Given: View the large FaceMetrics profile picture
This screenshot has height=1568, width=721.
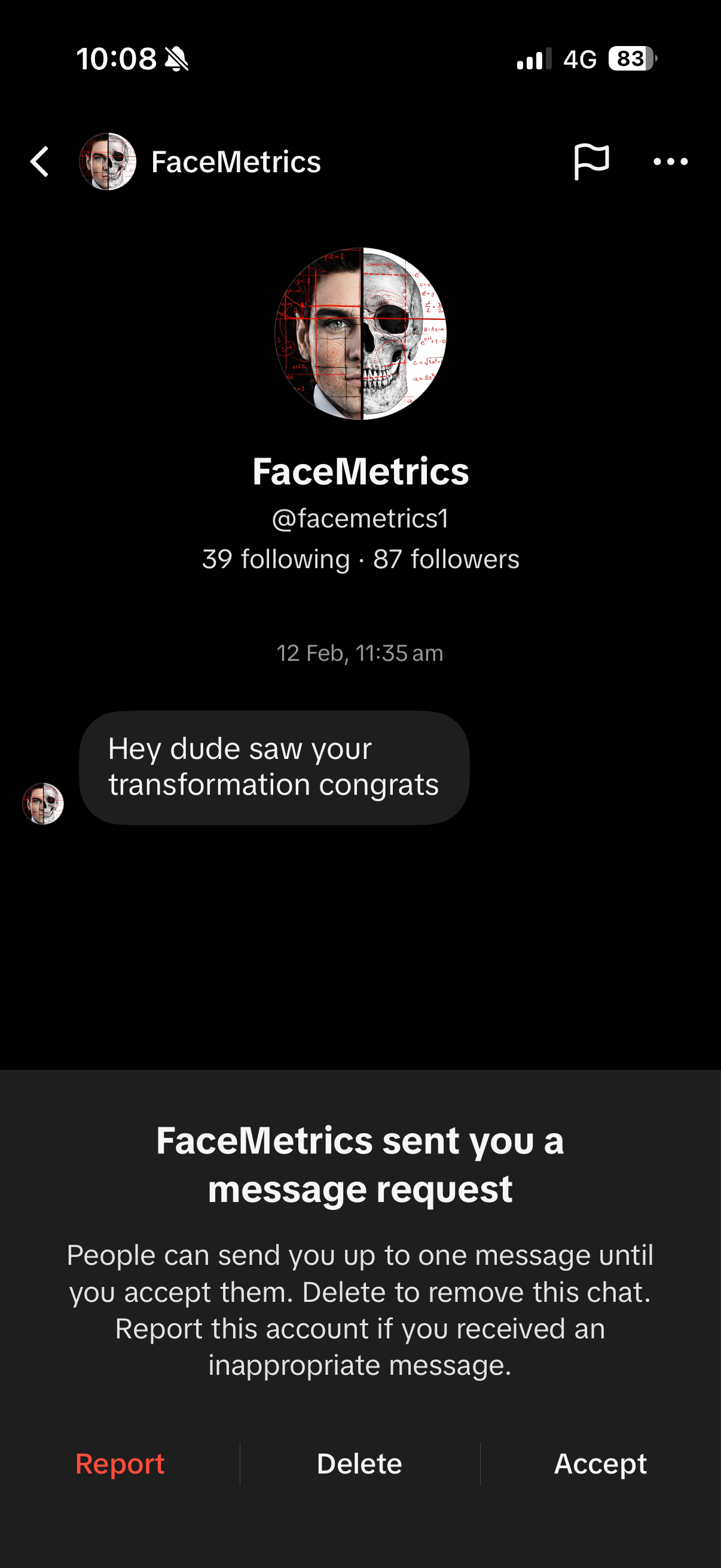Looking at the screenshot, I should tap(361, 334).
